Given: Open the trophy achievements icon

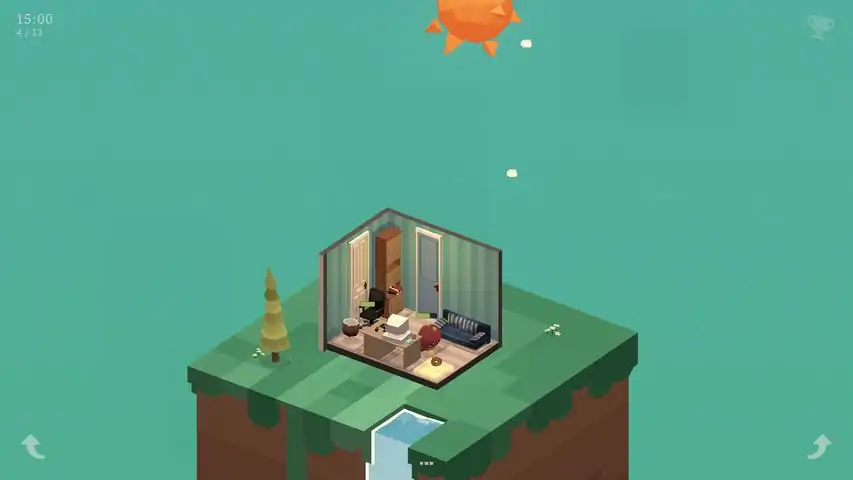Looking at the screenshot, I should 820,27.
